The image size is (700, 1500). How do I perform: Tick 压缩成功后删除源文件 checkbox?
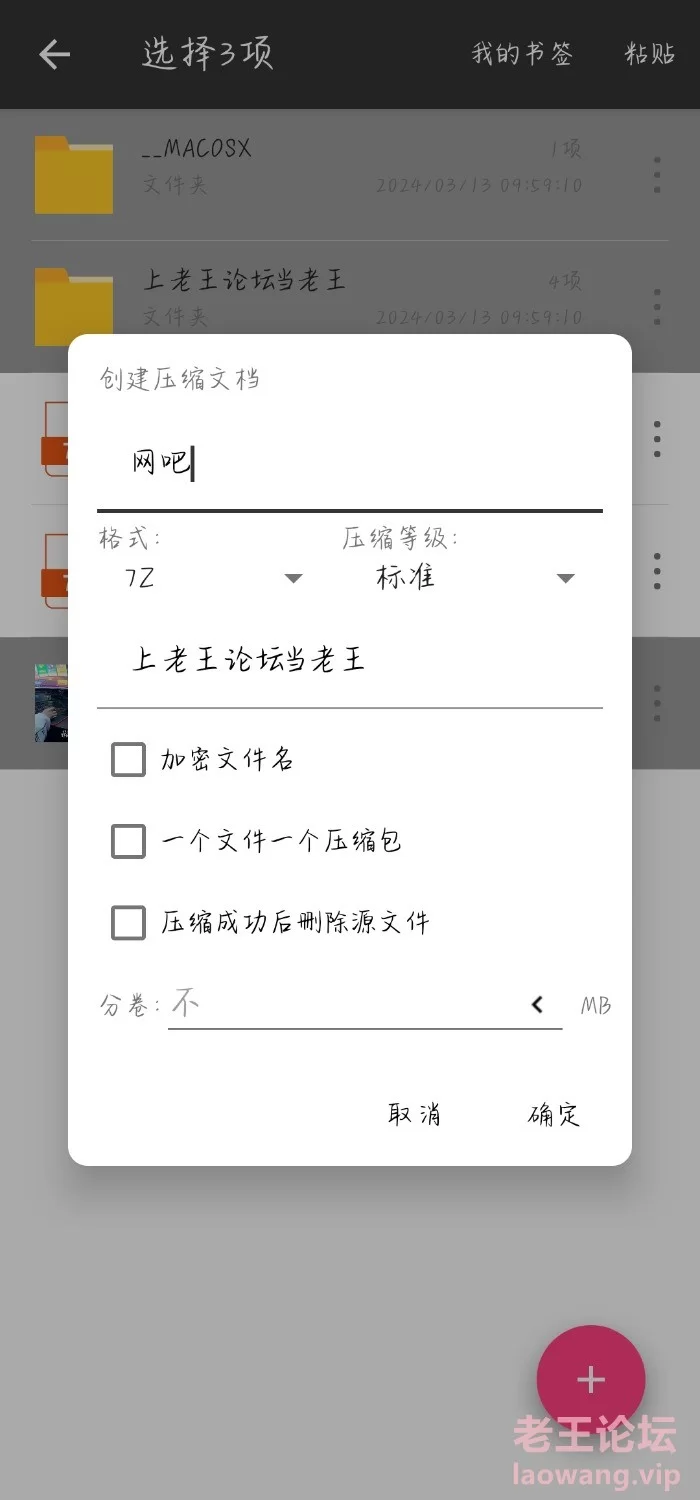tap(128, 922)
